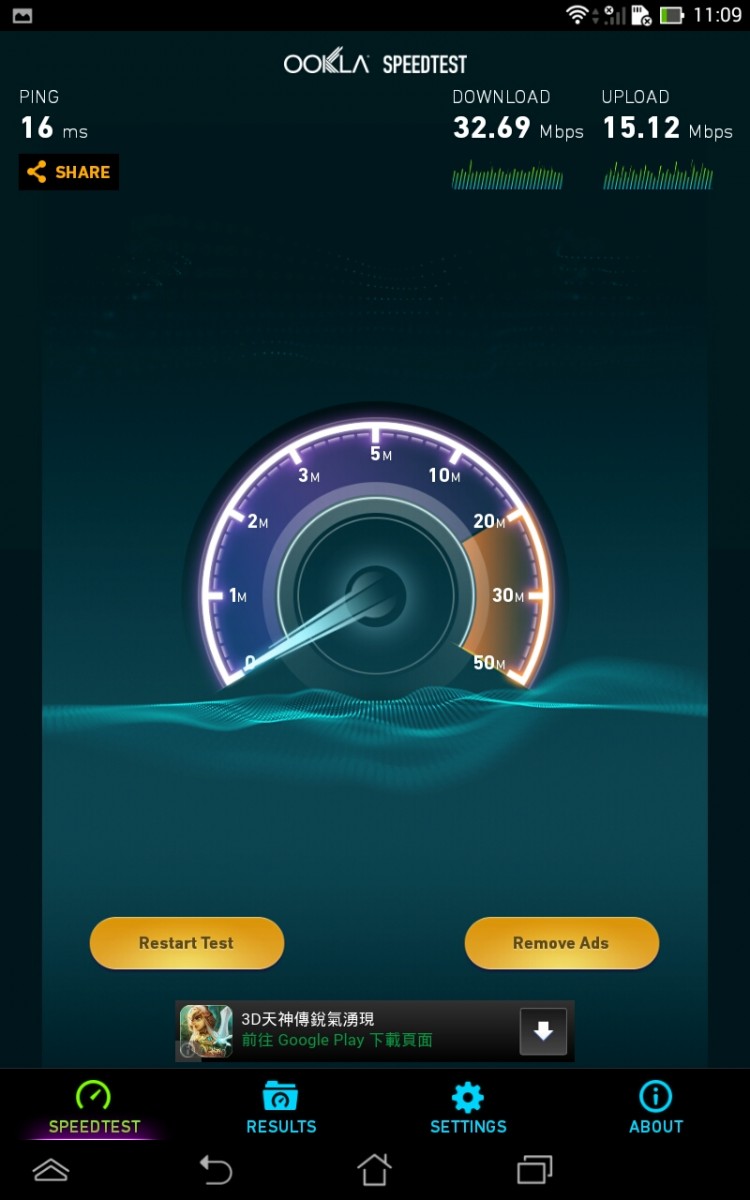The height and width of the screenshot is (1200, 750).
Task: Tap the SD card status icon
Action: tap(641, 16)
